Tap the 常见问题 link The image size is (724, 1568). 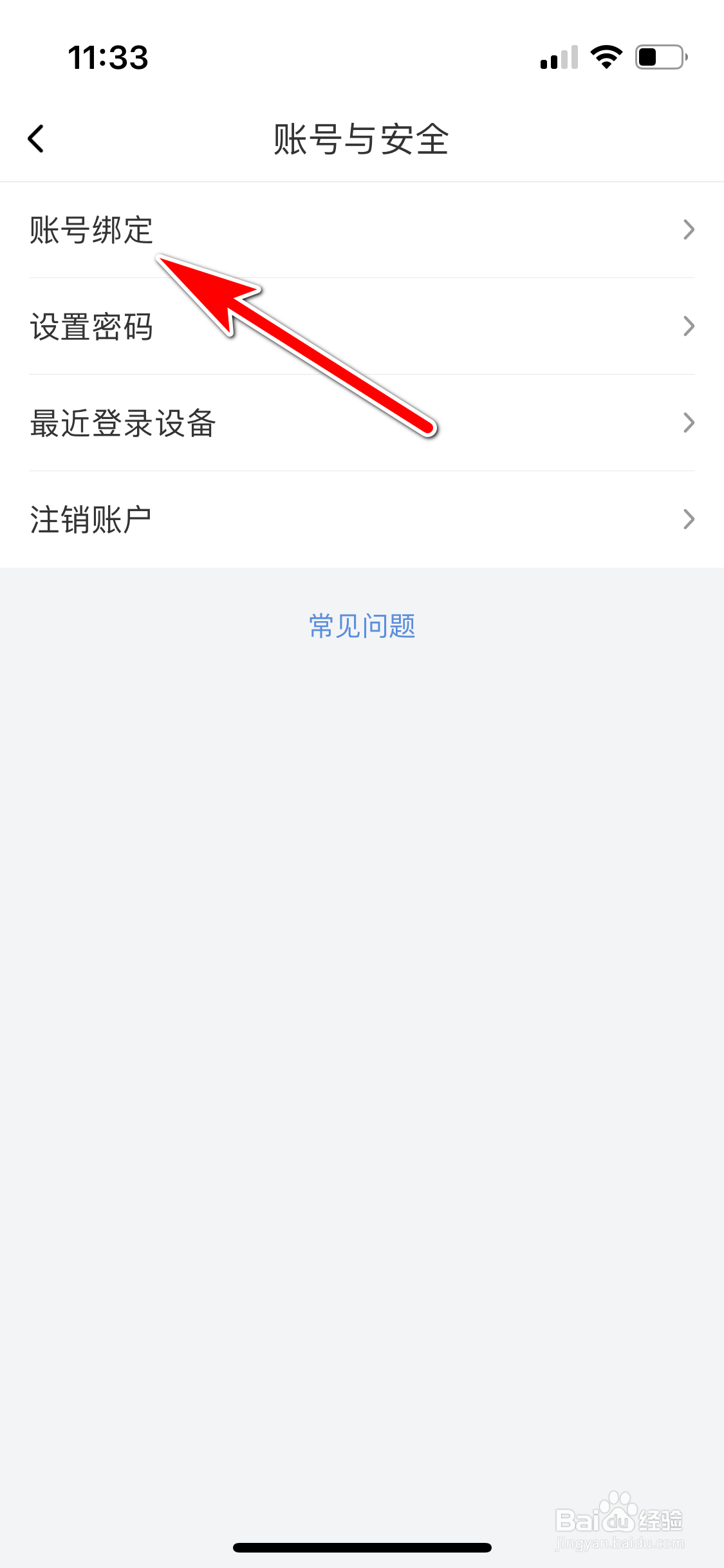point(362,626)
